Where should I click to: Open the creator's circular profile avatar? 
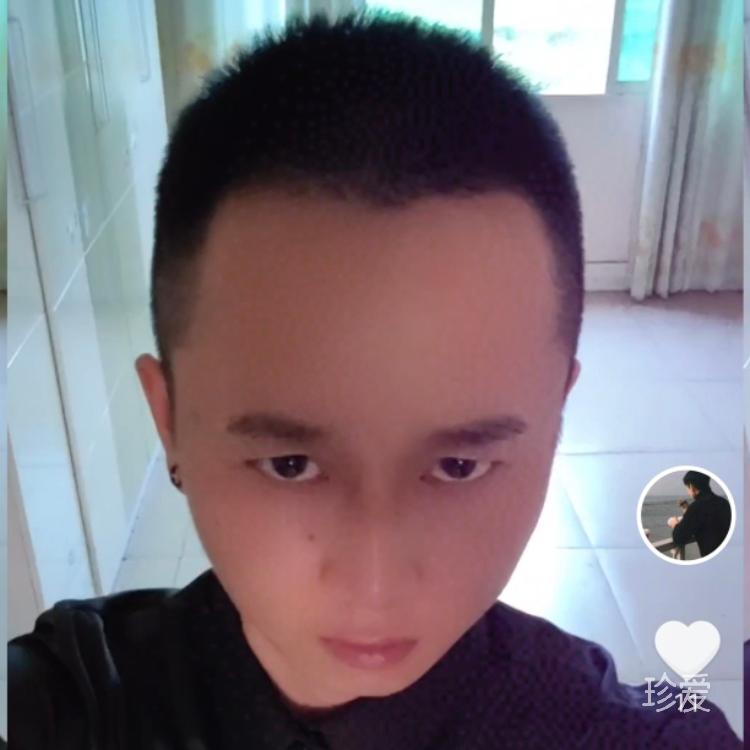point(686,514)
